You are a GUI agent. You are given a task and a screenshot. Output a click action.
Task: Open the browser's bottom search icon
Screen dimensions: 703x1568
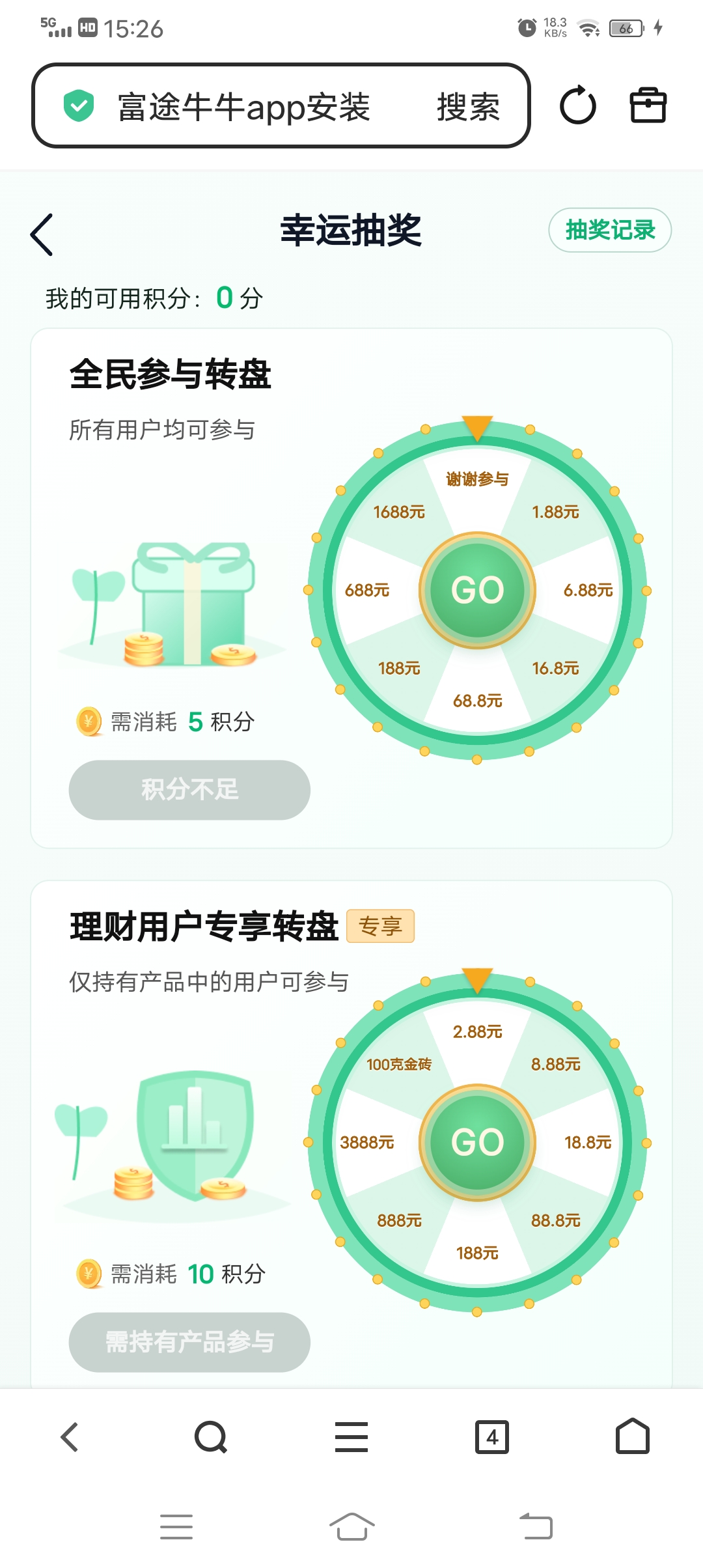click(x=211, y=1437)
